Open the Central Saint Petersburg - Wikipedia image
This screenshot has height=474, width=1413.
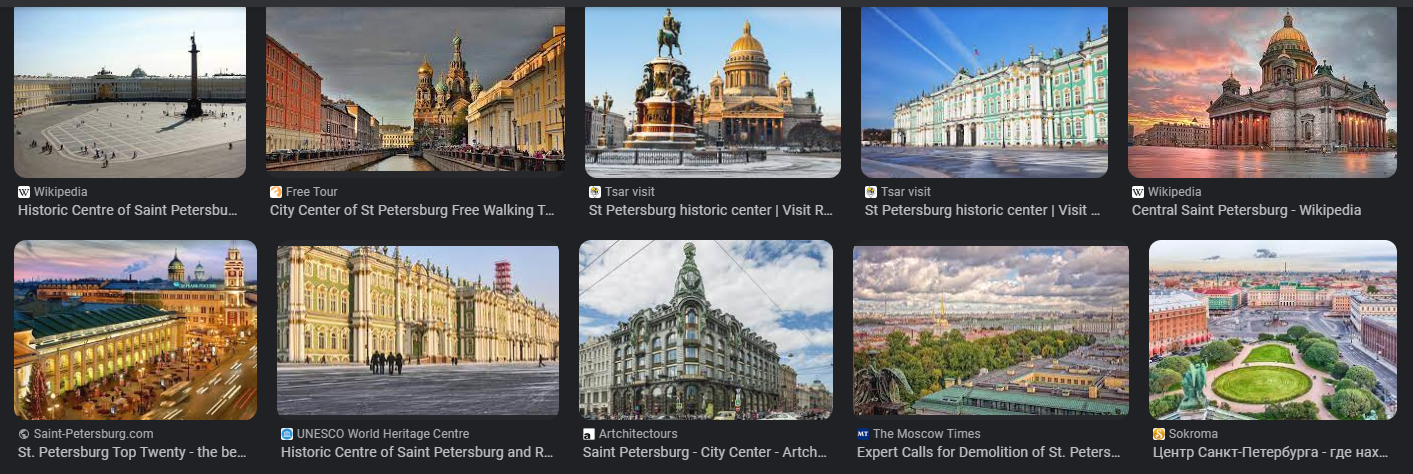coord(1262,92)
